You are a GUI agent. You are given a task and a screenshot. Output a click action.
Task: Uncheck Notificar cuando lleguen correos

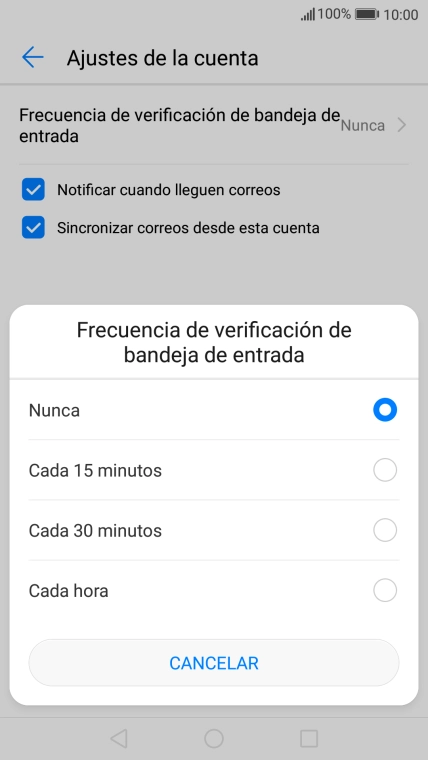pyautogui.click(x=33, y=190)
